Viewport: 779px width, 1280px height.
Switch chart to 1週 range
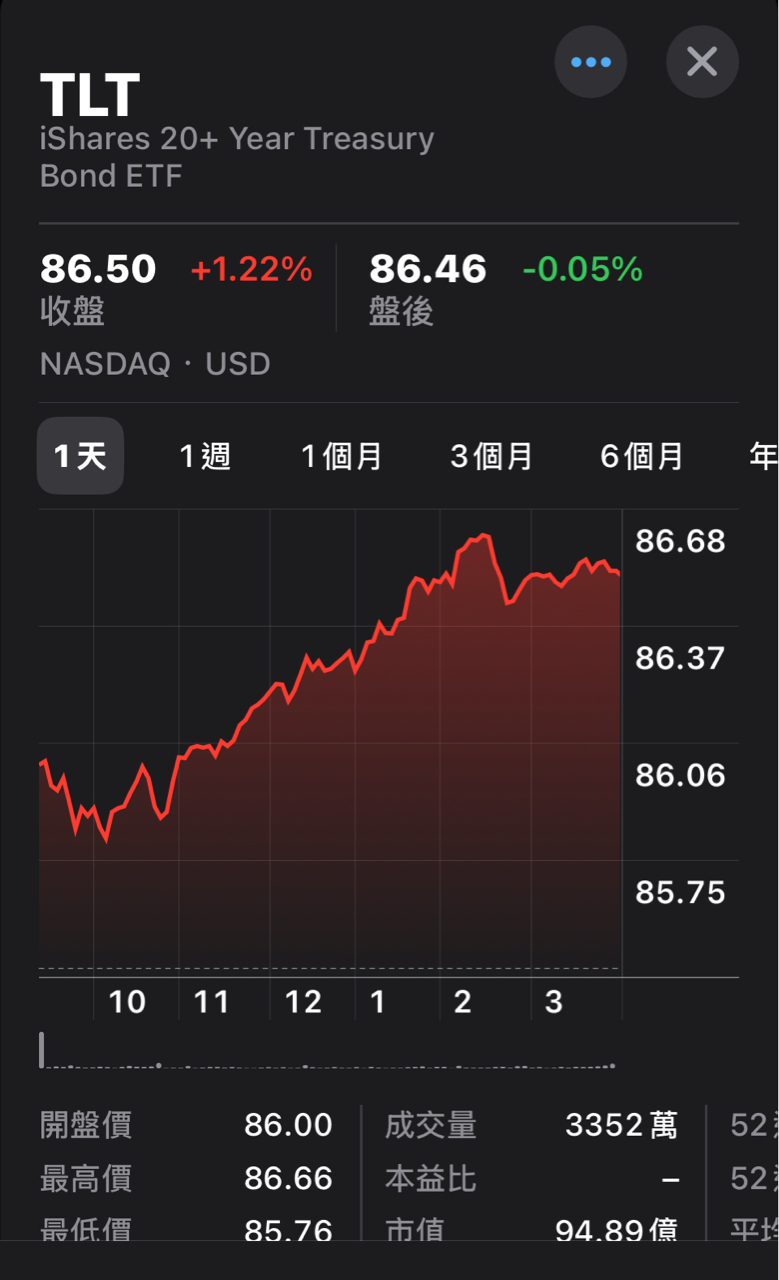click(x=205, y=456)
